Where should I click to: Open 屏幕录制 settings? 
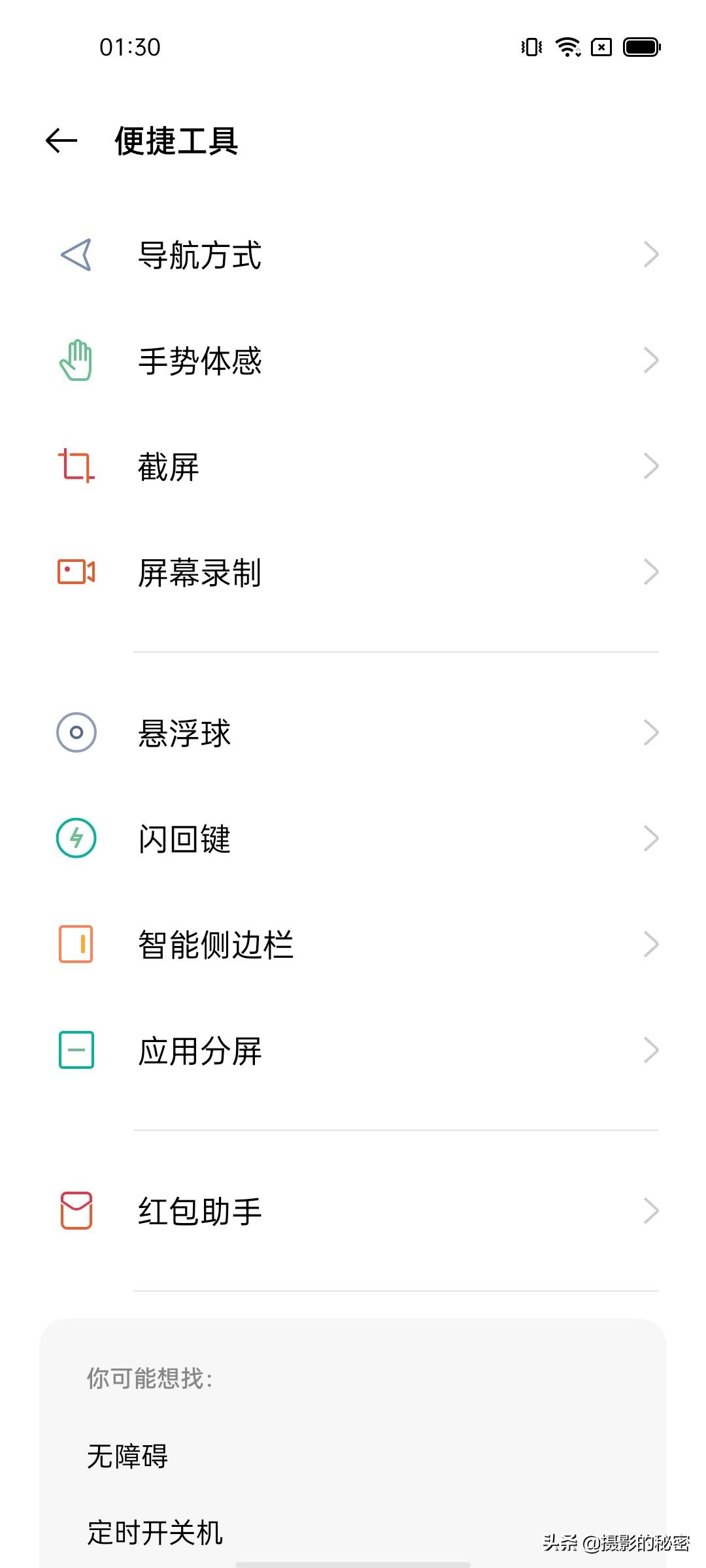pos(353,572)
